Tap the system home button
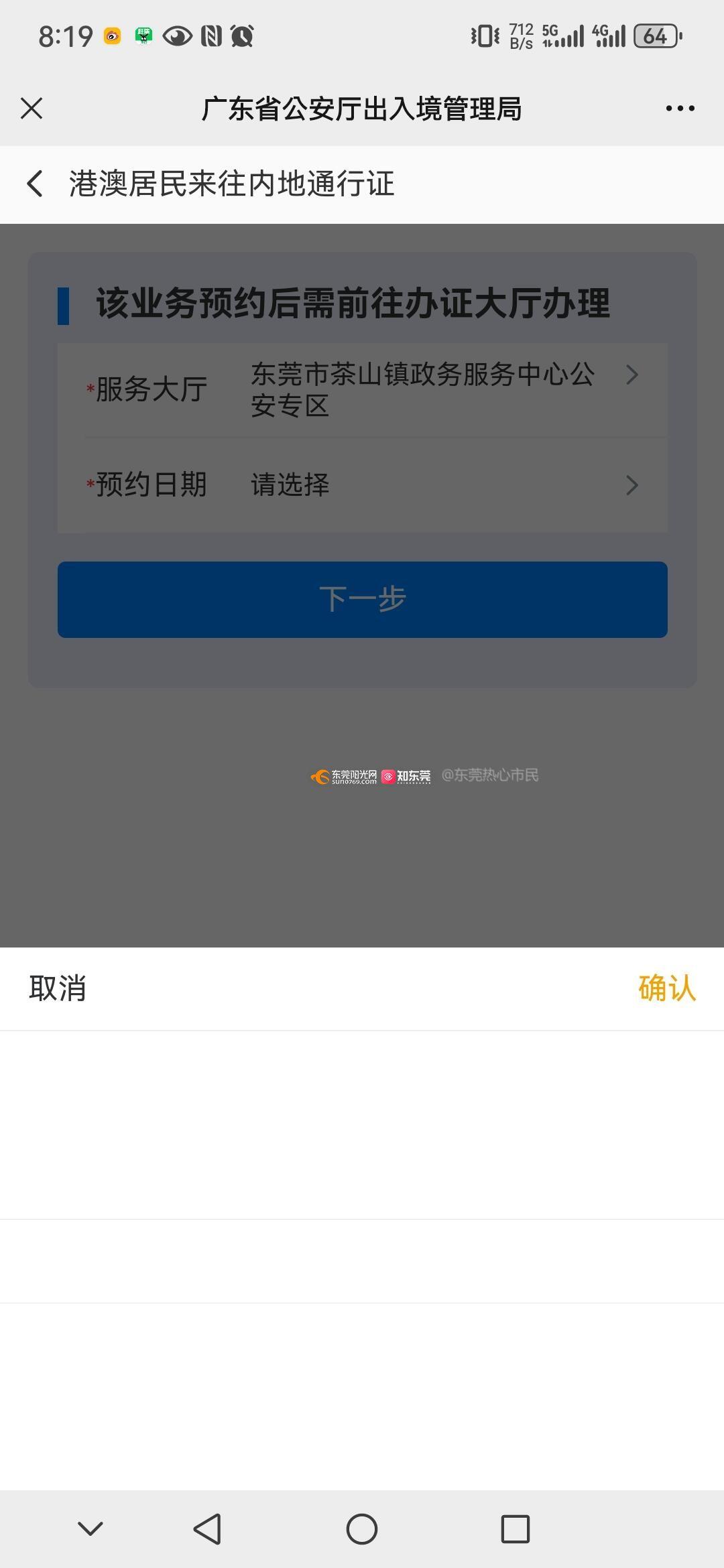This screenshot has width=724, height=1568. pyautogui.click(x=362, y=1529)
